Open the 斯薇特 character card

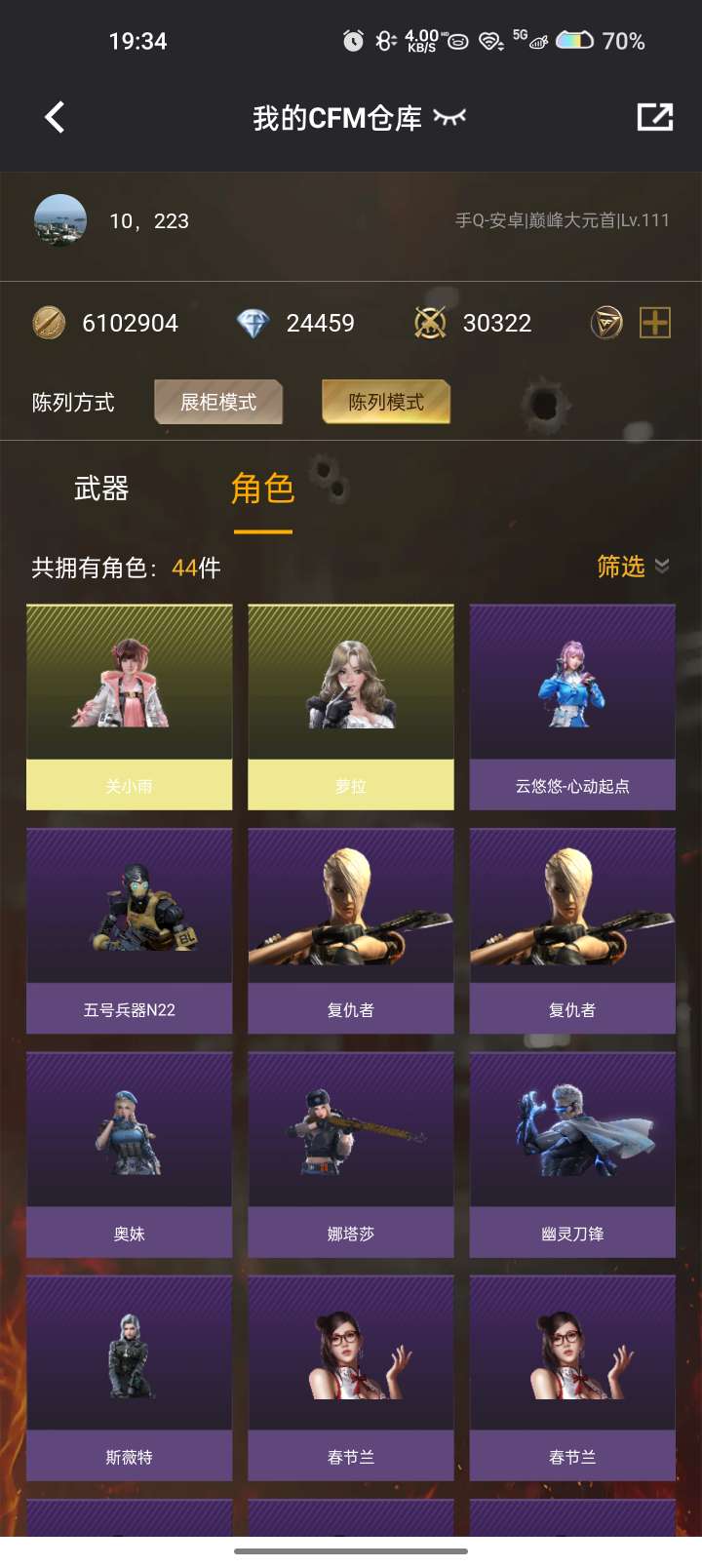[130, 1378]
